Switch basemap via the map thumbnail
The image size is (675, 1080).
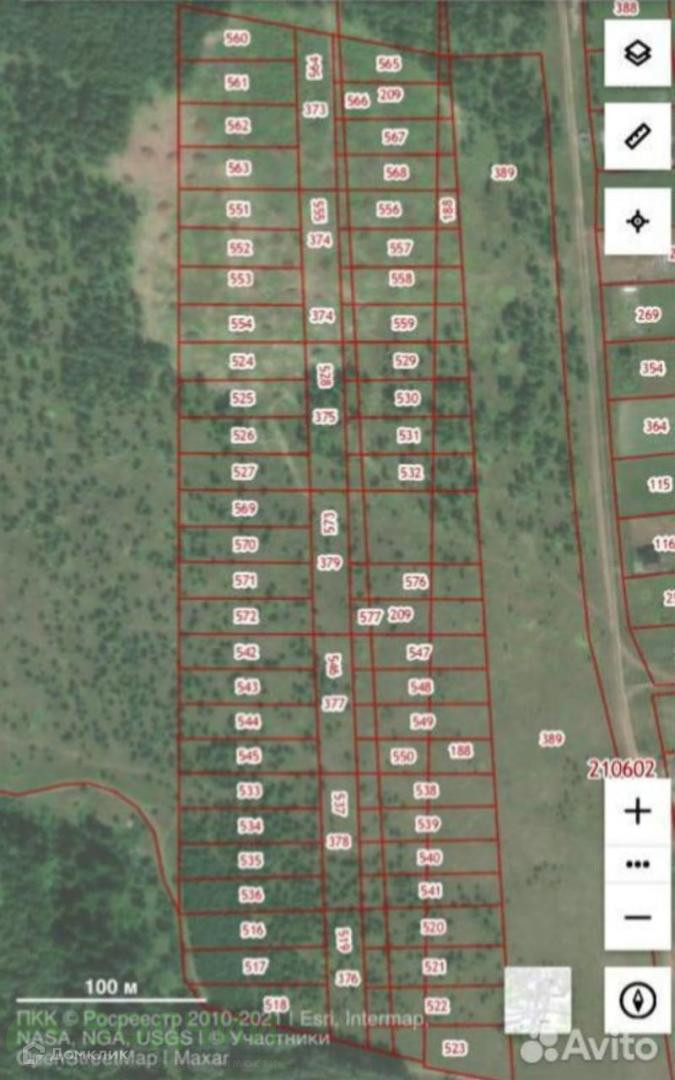pyautogui.click(x=538, y=1000)
